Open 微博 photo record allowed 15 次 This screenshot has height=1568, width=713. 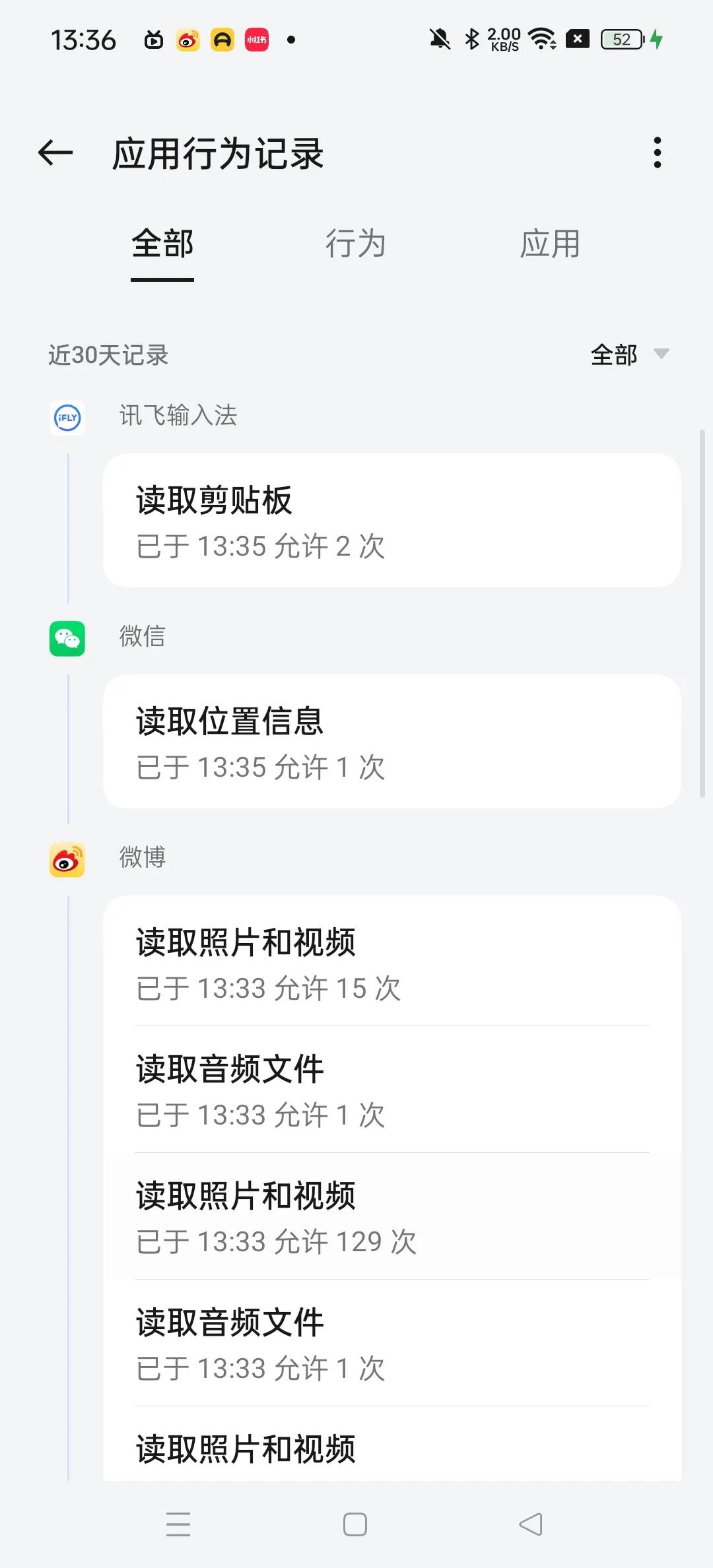(x=391, y=963)
